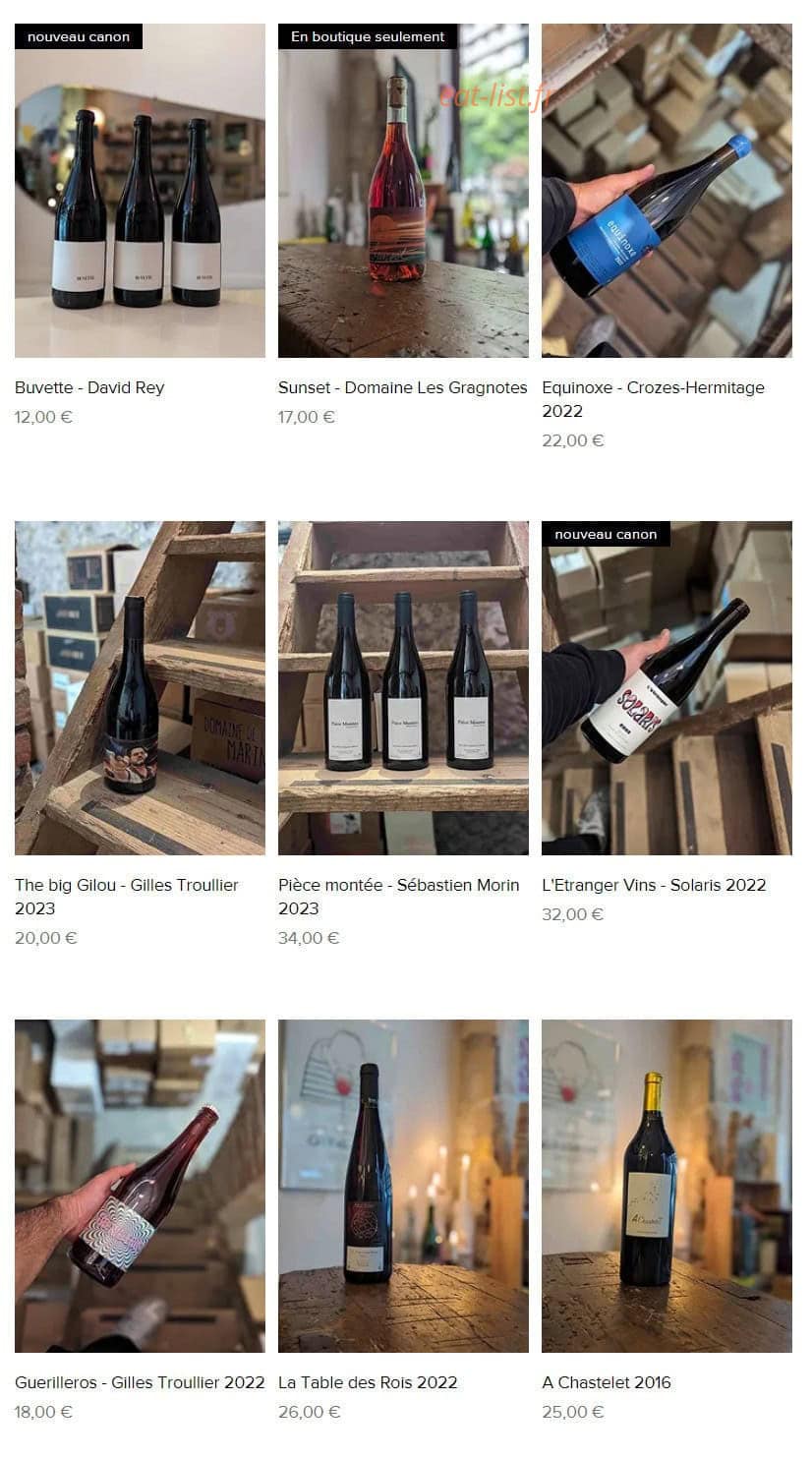Open Pièce montée - Sébastien Morin 2023
The height and width of the screenshot is (1459, 812).
click(398, 897)
